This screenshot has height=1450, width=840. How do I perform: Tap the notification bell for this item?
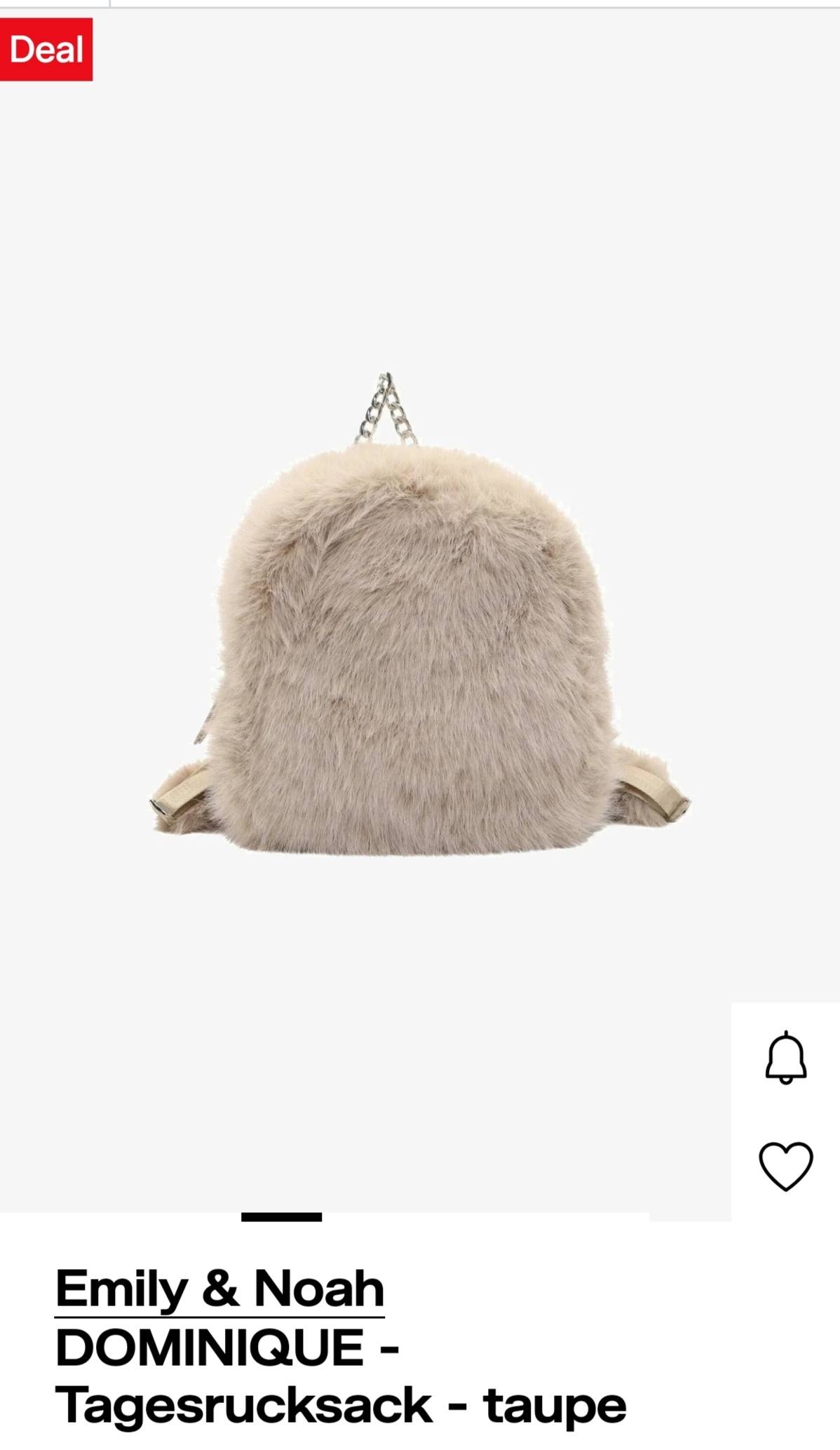[x=785, y=1058]
